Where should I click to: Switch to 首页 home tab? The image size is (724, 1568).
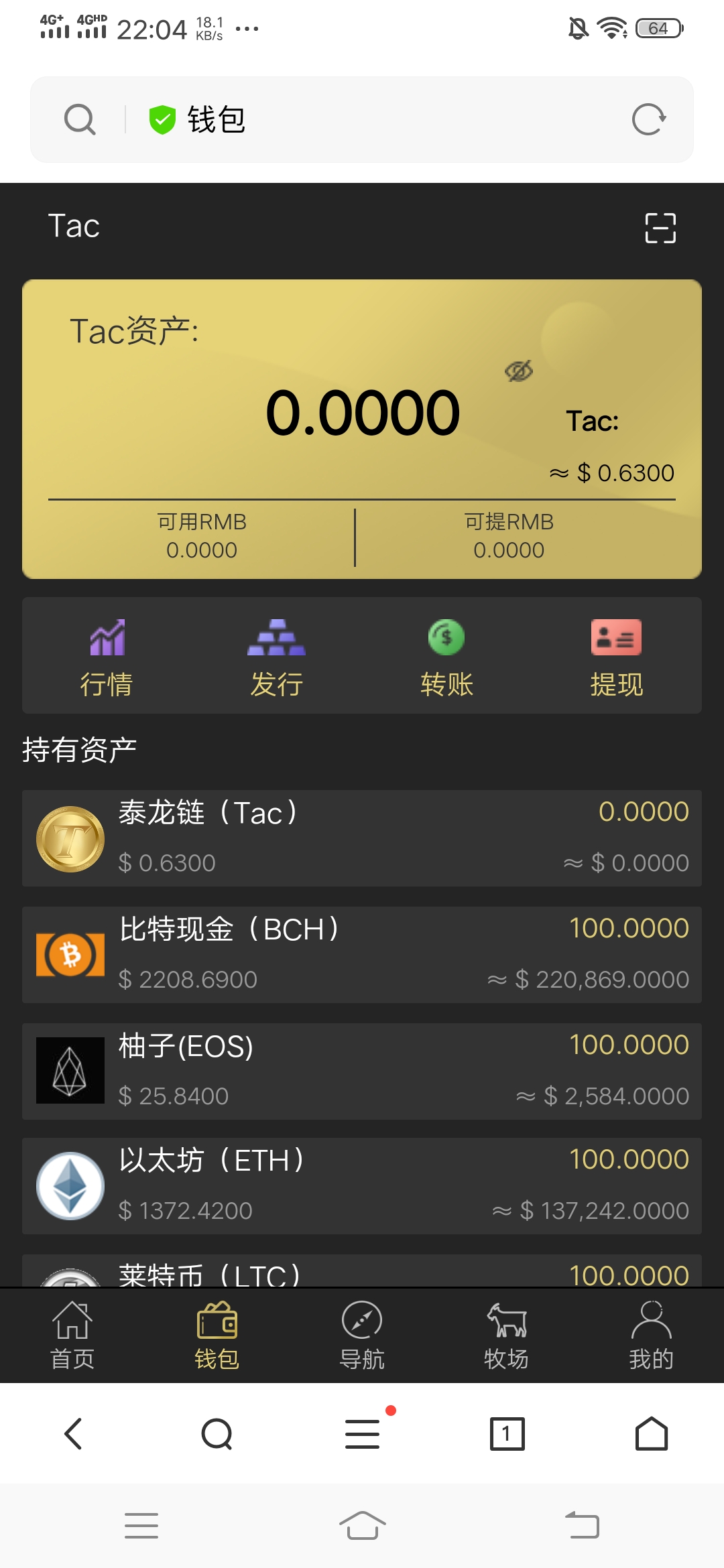[72, 1335]
